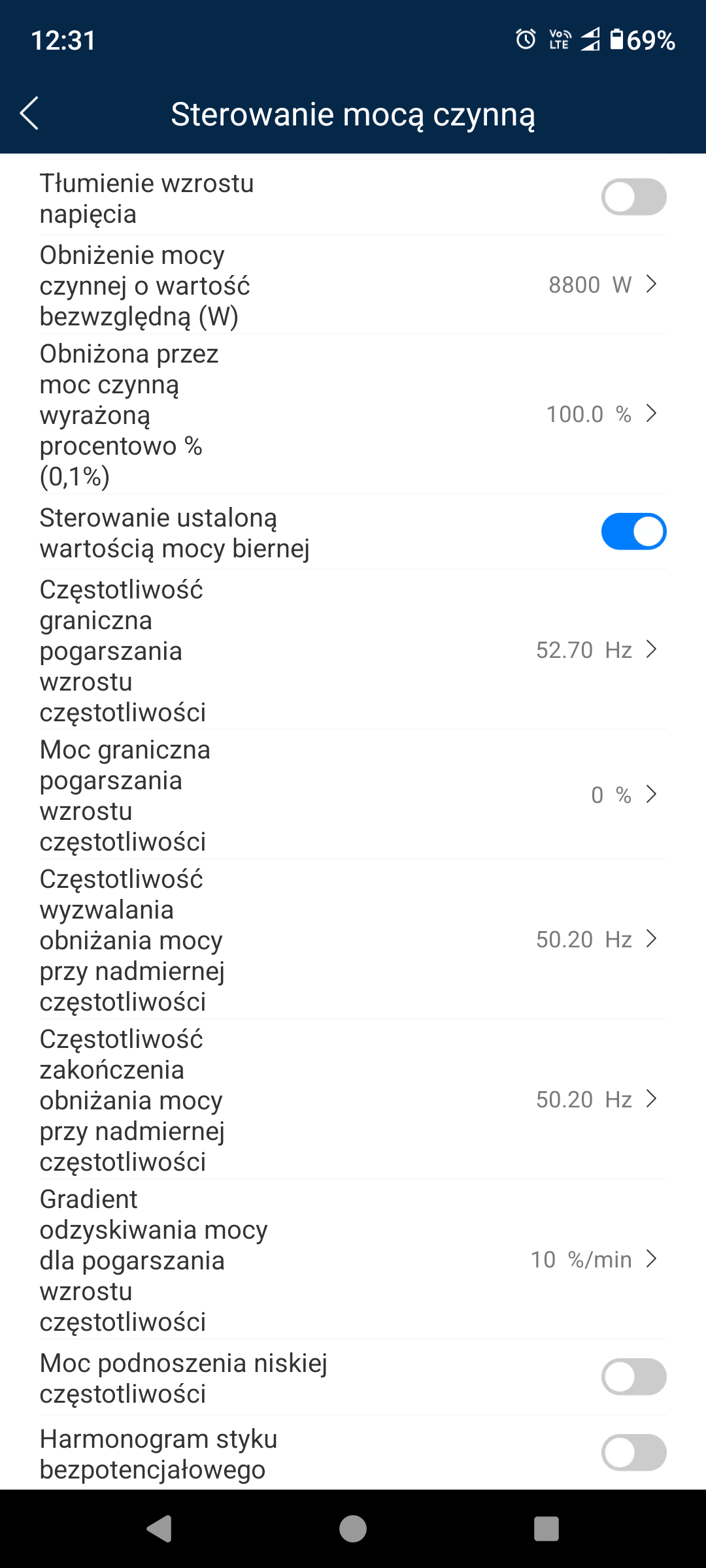Open the 8800 W power reduction setting
706x1568 pixels.
click(353, 285)
